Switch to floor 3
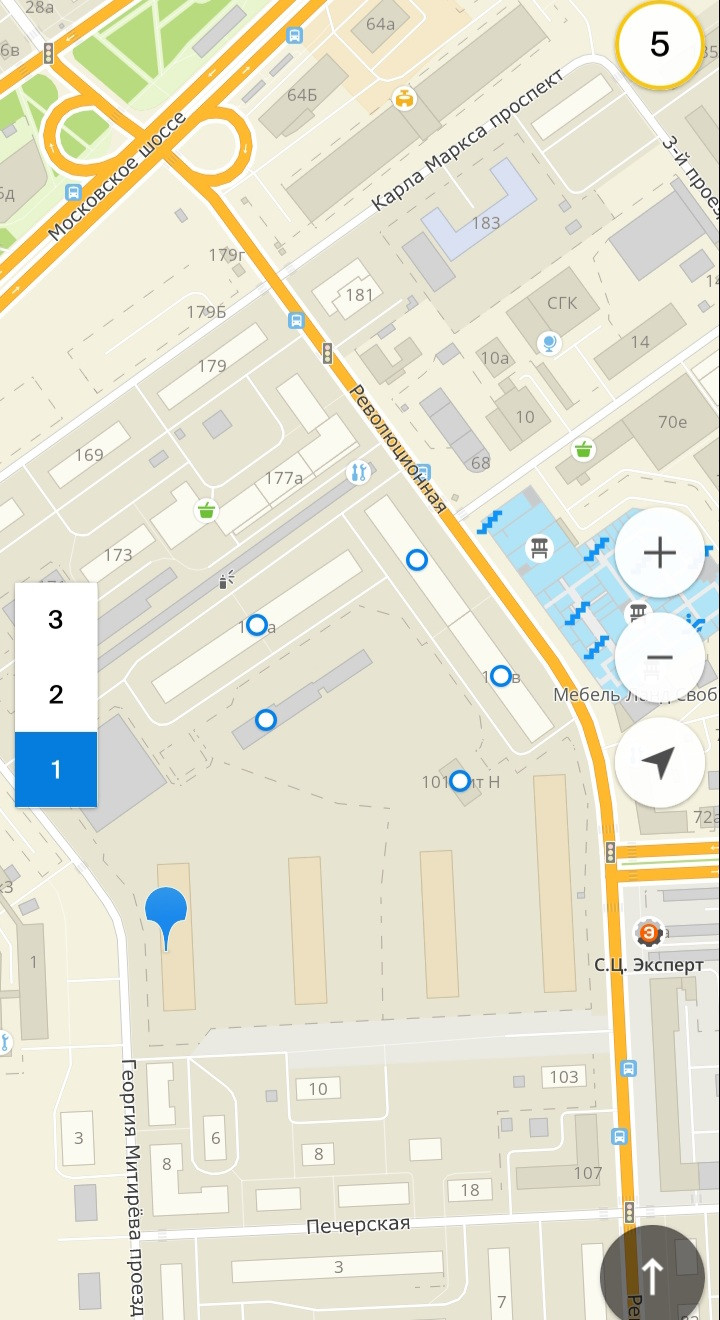Screen dimensions: 720x1320 pyautogui.click(x=56, y=619)
